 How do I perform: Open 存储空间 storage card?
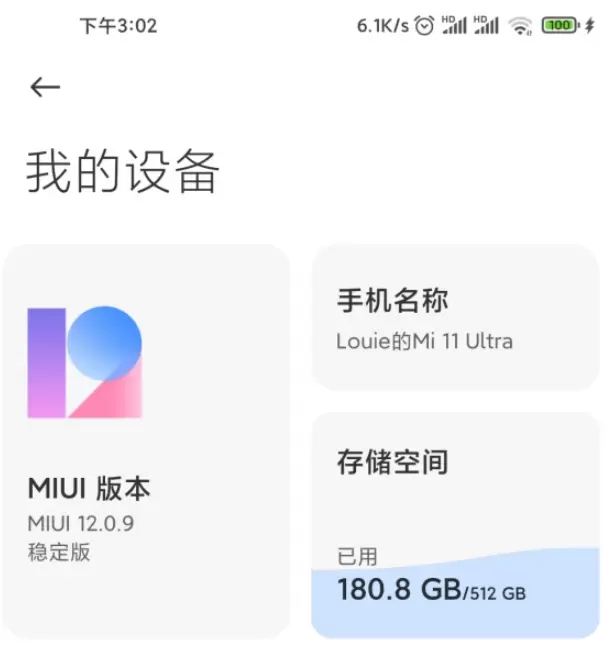[x=456, y=524]
